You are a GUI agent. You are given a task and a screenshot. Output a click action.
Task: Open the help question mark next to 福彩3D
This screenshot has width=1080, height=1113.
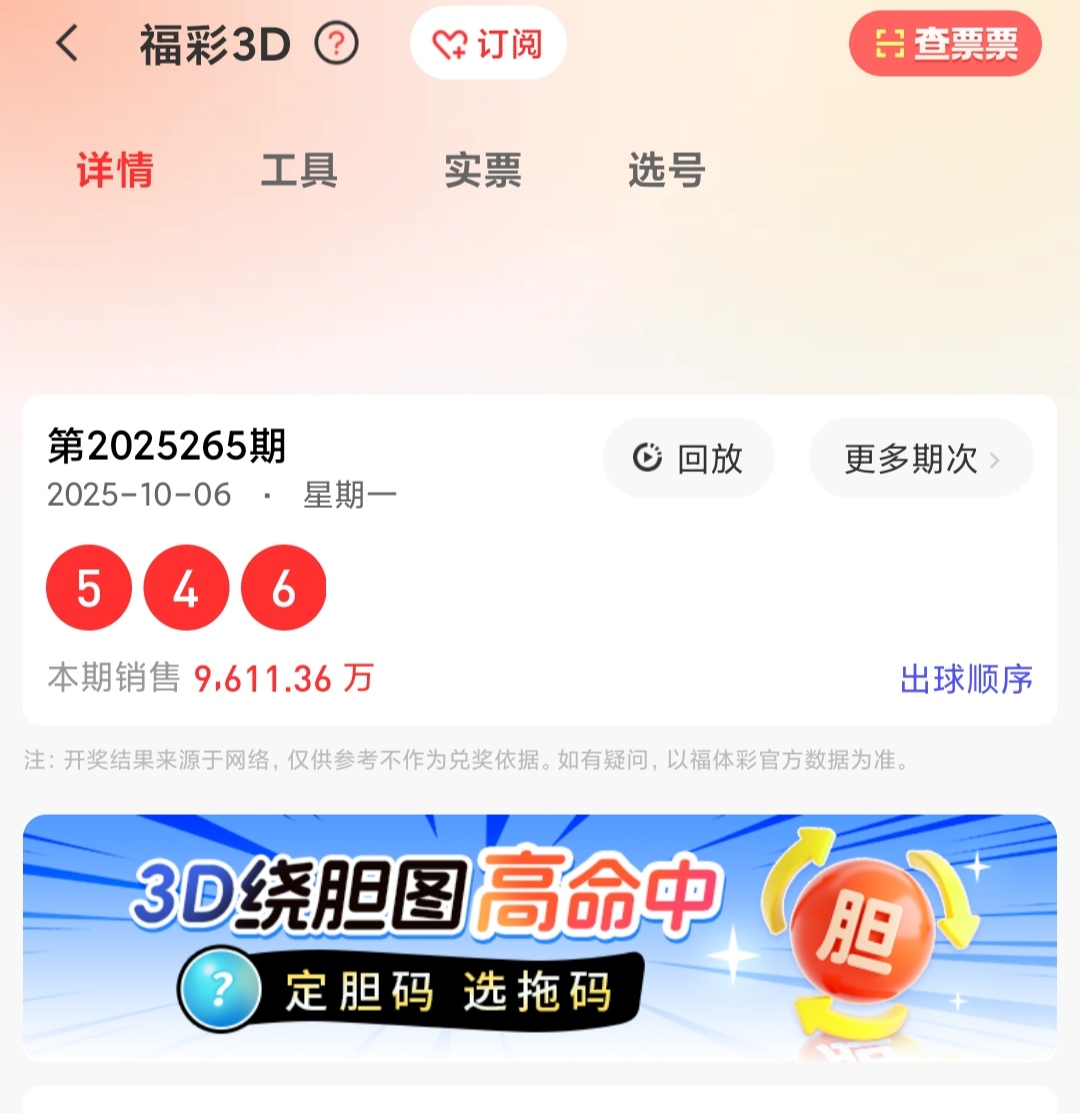[x=337, y=44]
